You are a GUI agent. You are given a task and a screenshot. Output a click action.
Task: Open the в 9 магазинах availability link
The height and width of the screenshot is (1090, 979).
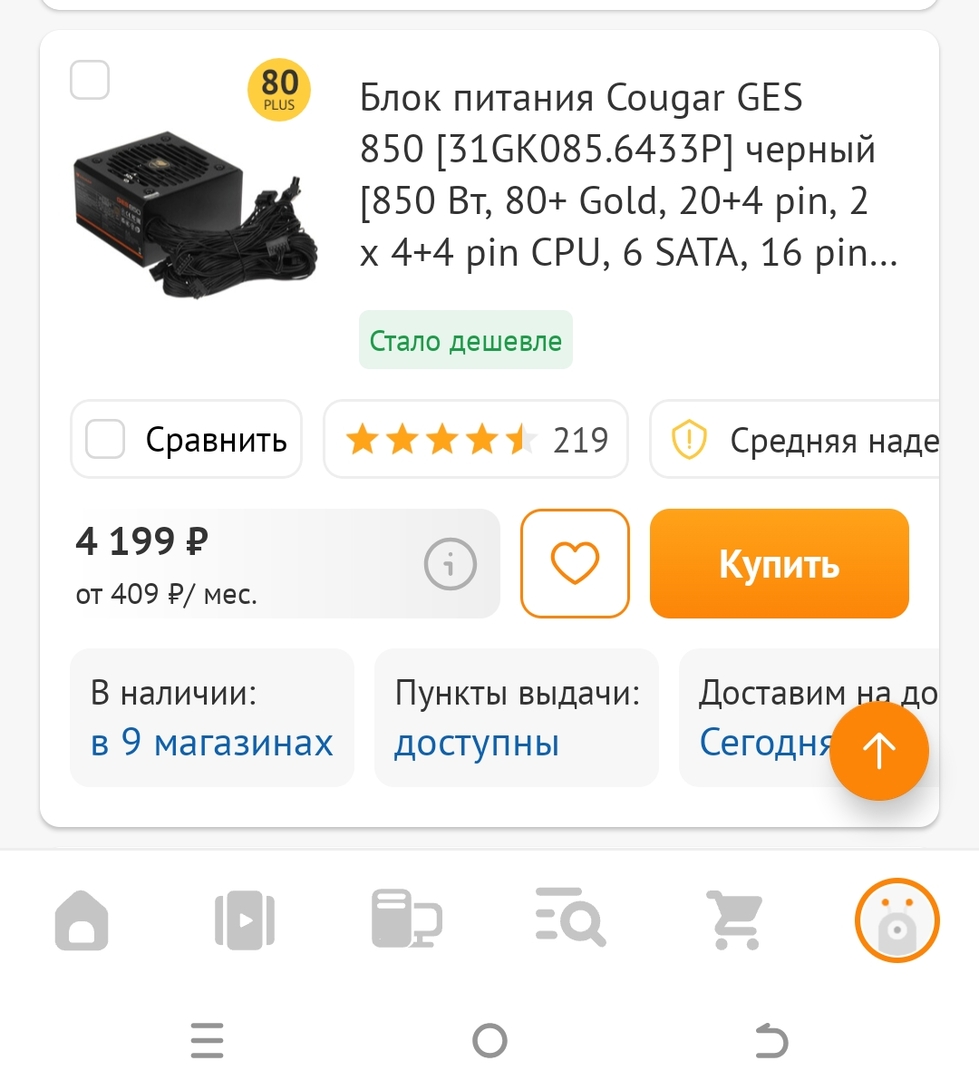tap(211, 743)
